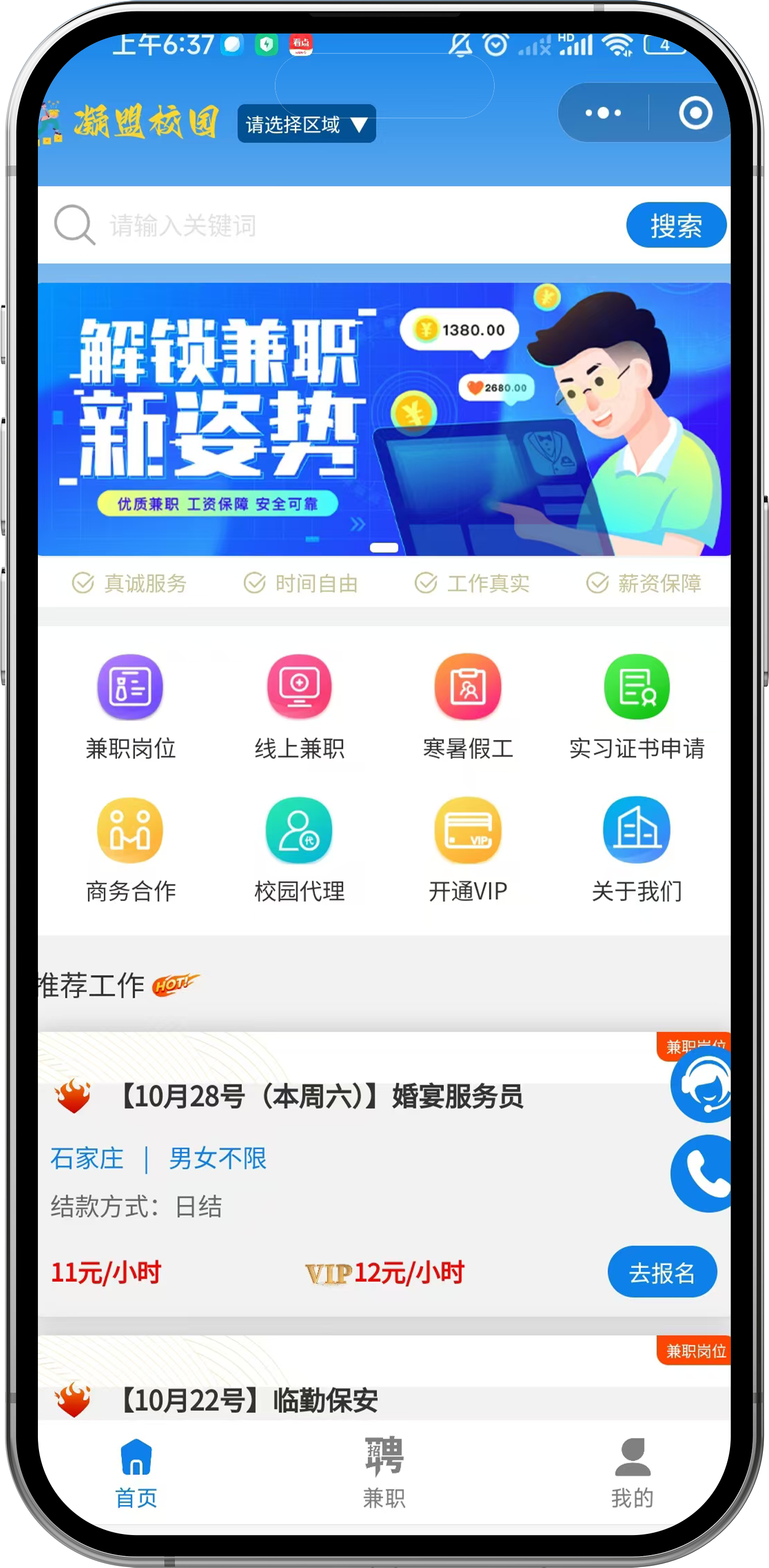Open 开通VIP

468,849
